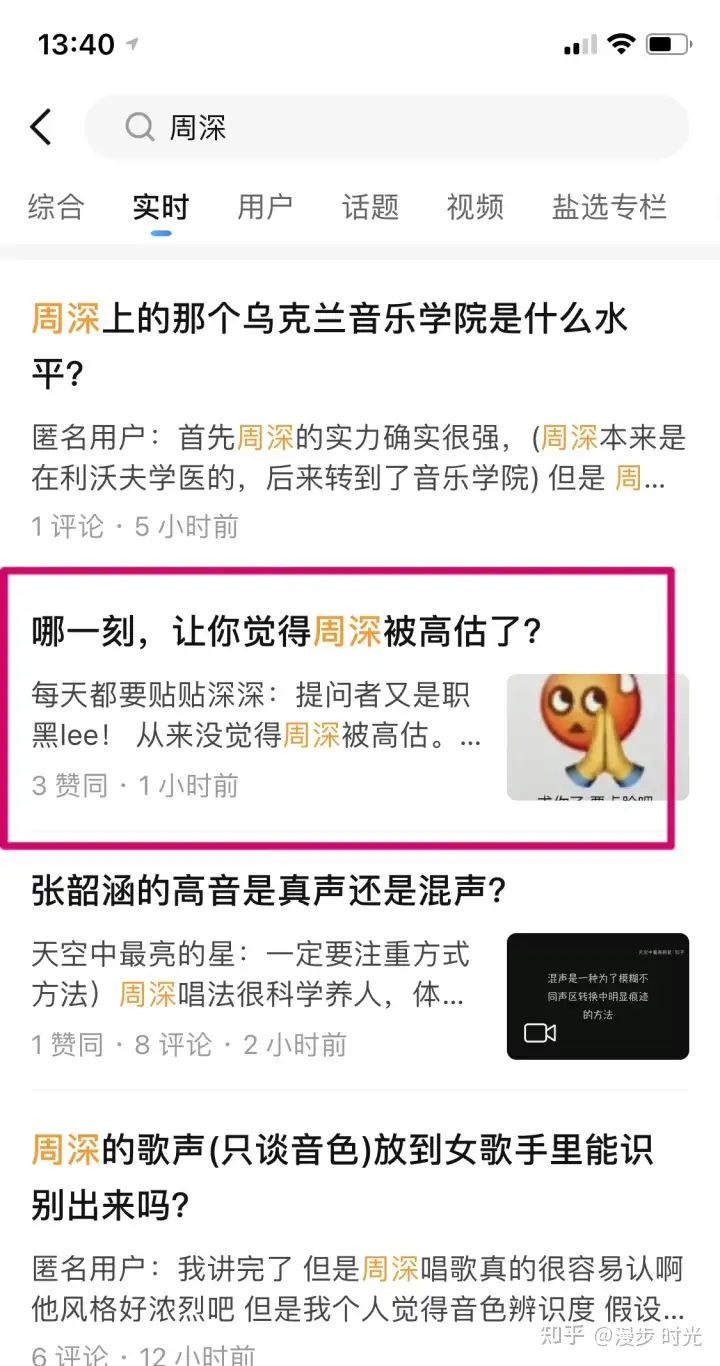720x1366 pixels.
Task: Tap the praying emoji thumbnail image
Action: [x=597, y=737]
